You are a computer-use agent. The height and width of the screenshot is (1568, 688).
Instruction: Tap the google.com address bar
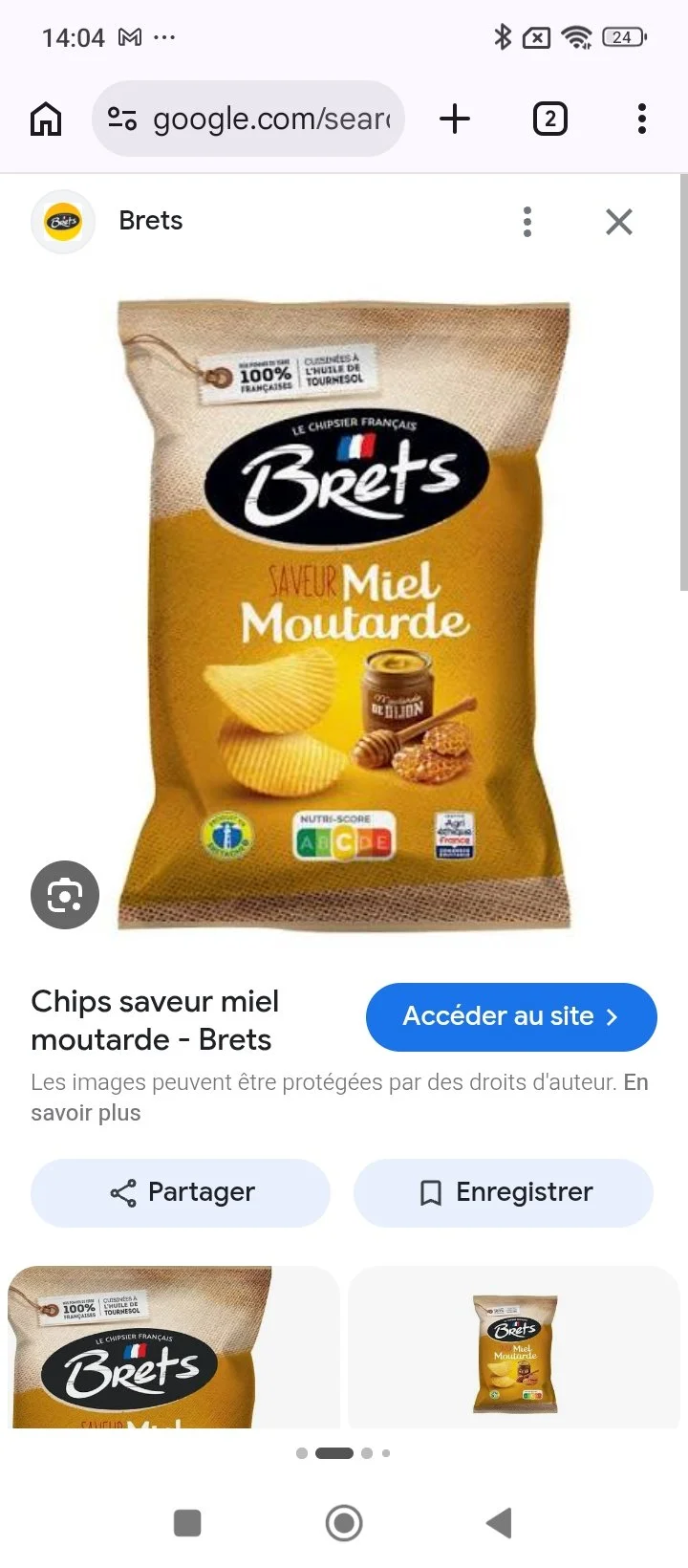pyautogui.click(x=248, y=120)
